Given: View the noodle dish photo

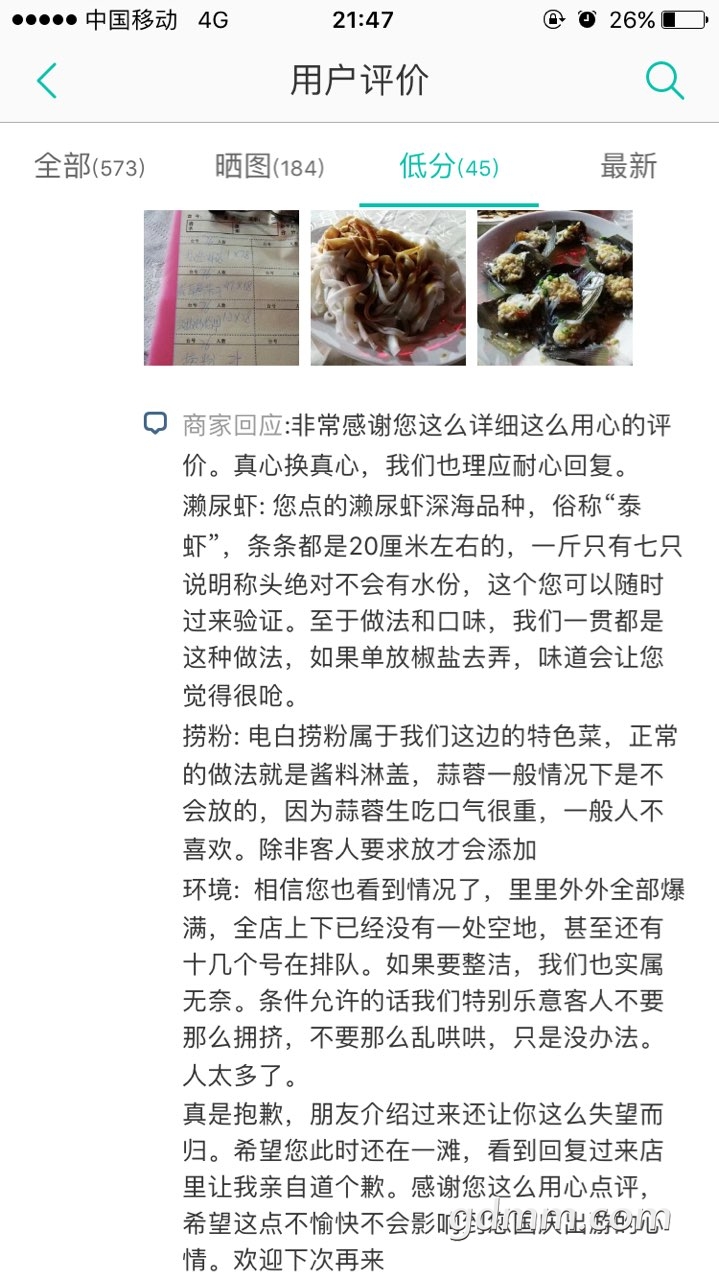Looking at the screenshot, I should pyautogui.click(x=388, y=288).
